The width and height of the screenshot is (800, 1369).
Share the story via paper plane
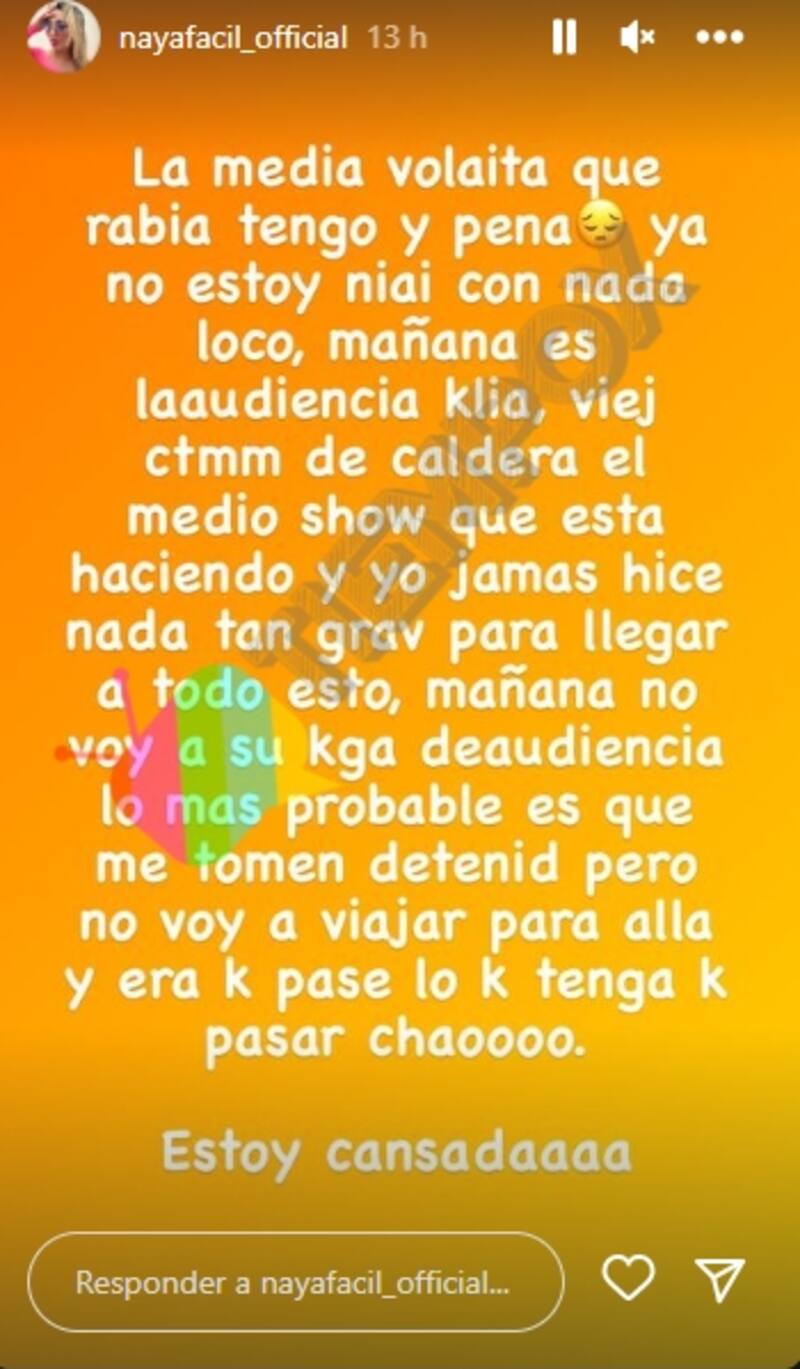[x=719, y=1280]
